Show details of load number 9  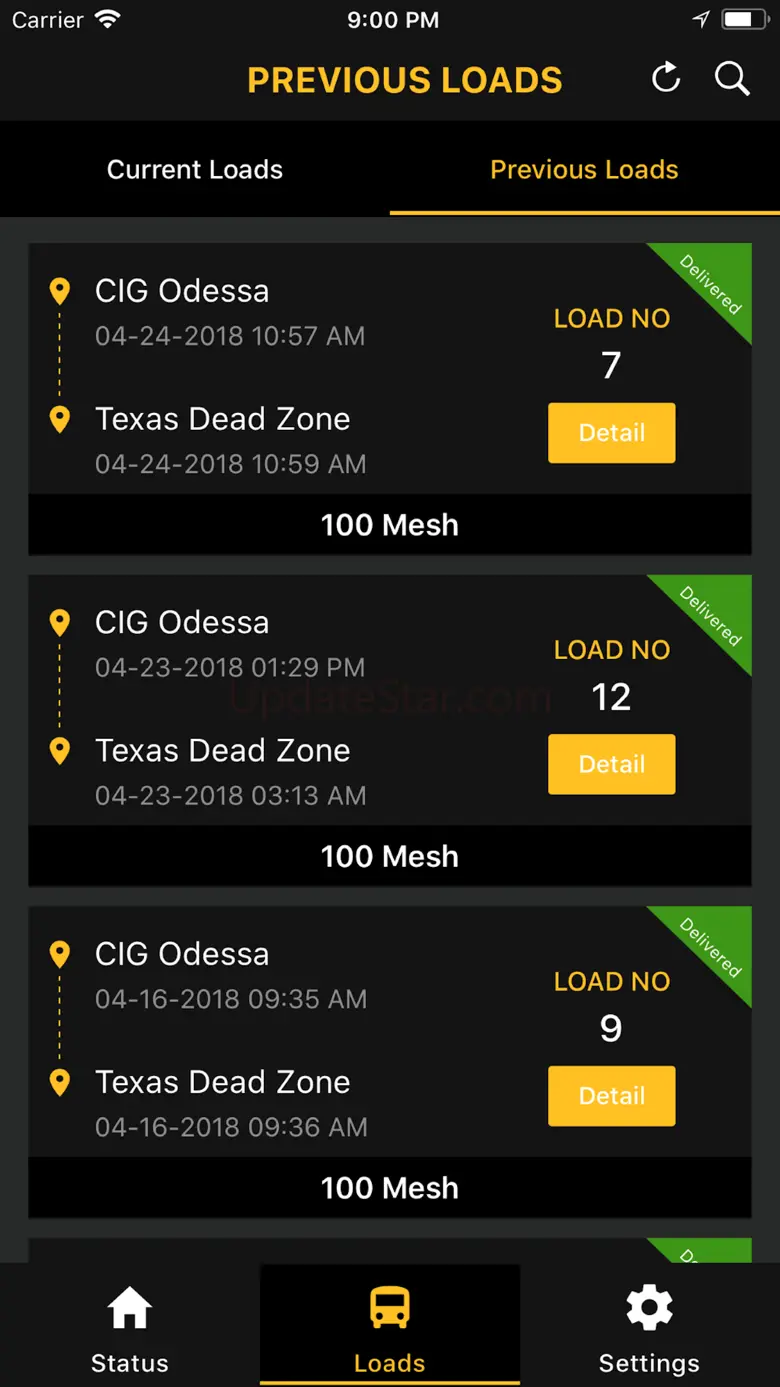pyautogui.click(x=611, y=1096)
